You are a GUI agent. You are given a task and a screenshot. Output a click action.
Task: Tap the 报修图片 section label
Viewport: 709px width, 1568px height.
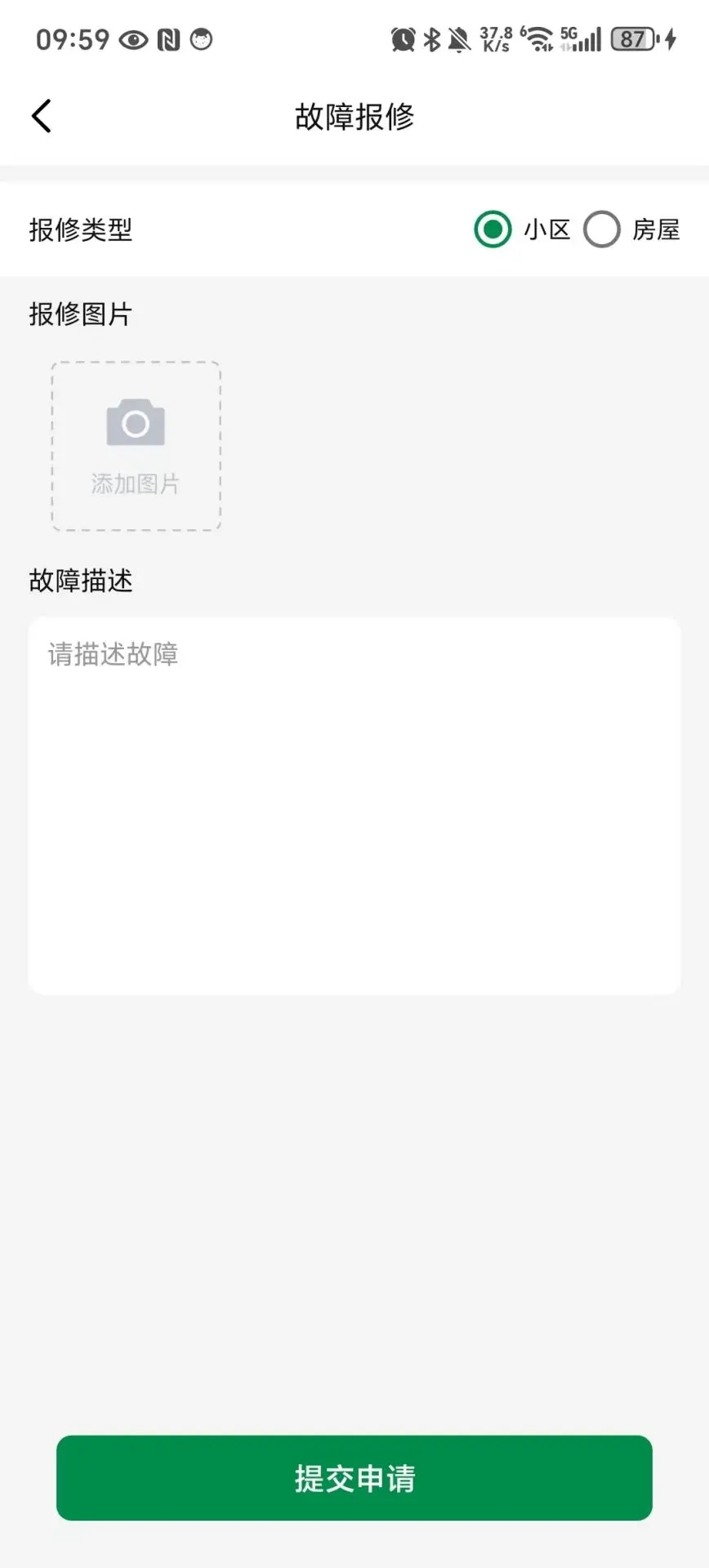point(80,313)
